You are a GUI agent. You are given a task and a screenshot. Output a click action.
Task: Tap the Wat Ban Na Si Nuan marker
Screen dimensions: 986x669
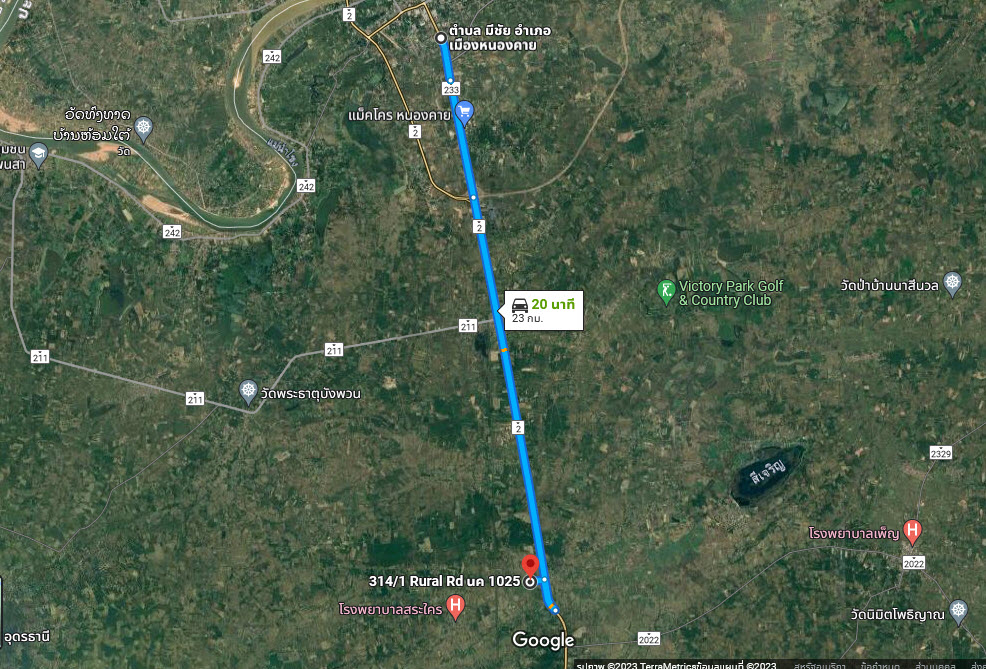[x=951, y=284]
